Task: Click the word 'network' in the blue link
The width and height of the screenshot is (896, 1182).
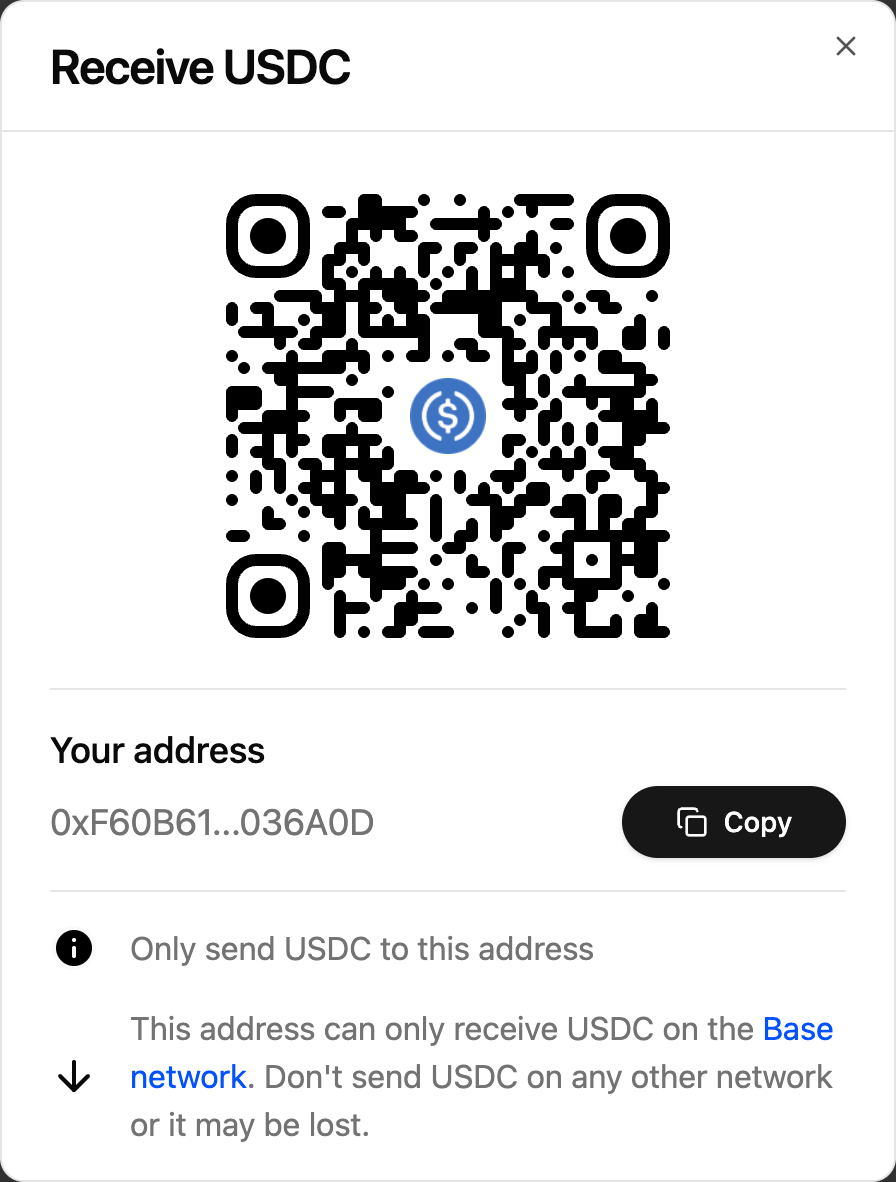Action: click(x=188, y=1077)
